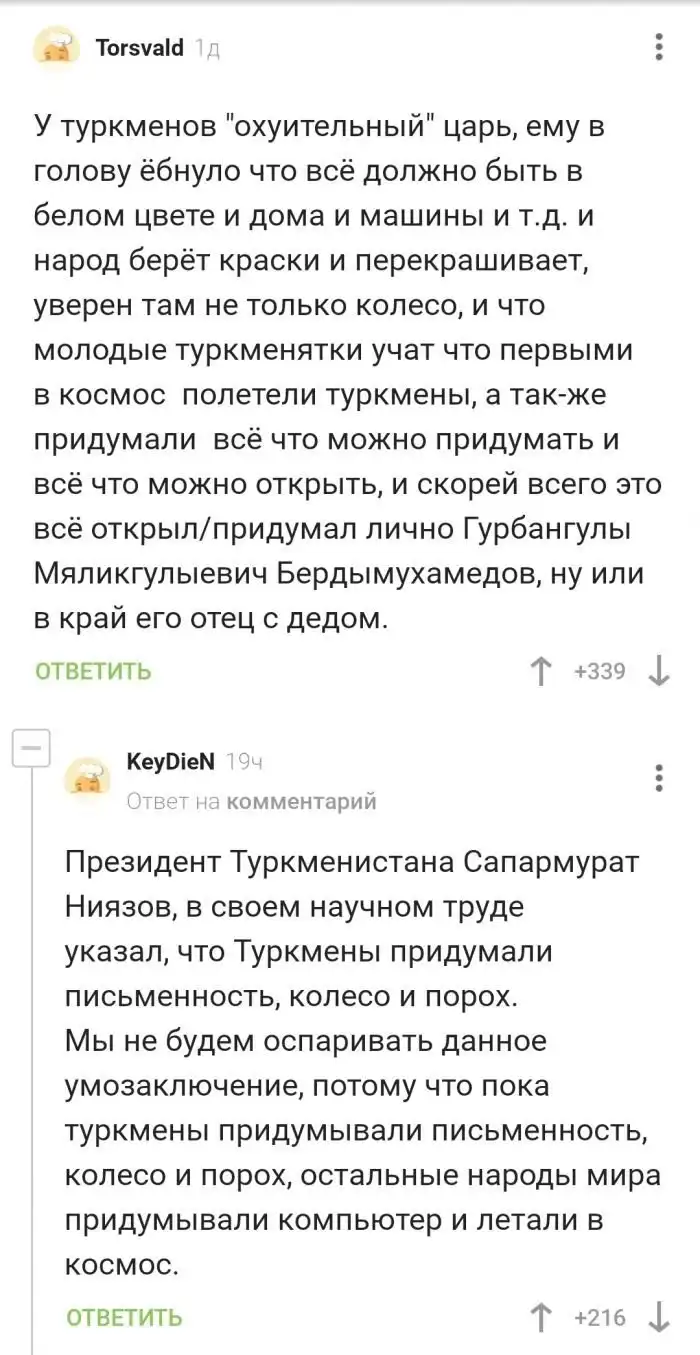The height and width of the screenshot is (1355, 700).
Task: Collapse the KeyDieN reply thread
Action: (x=31, y=748)
